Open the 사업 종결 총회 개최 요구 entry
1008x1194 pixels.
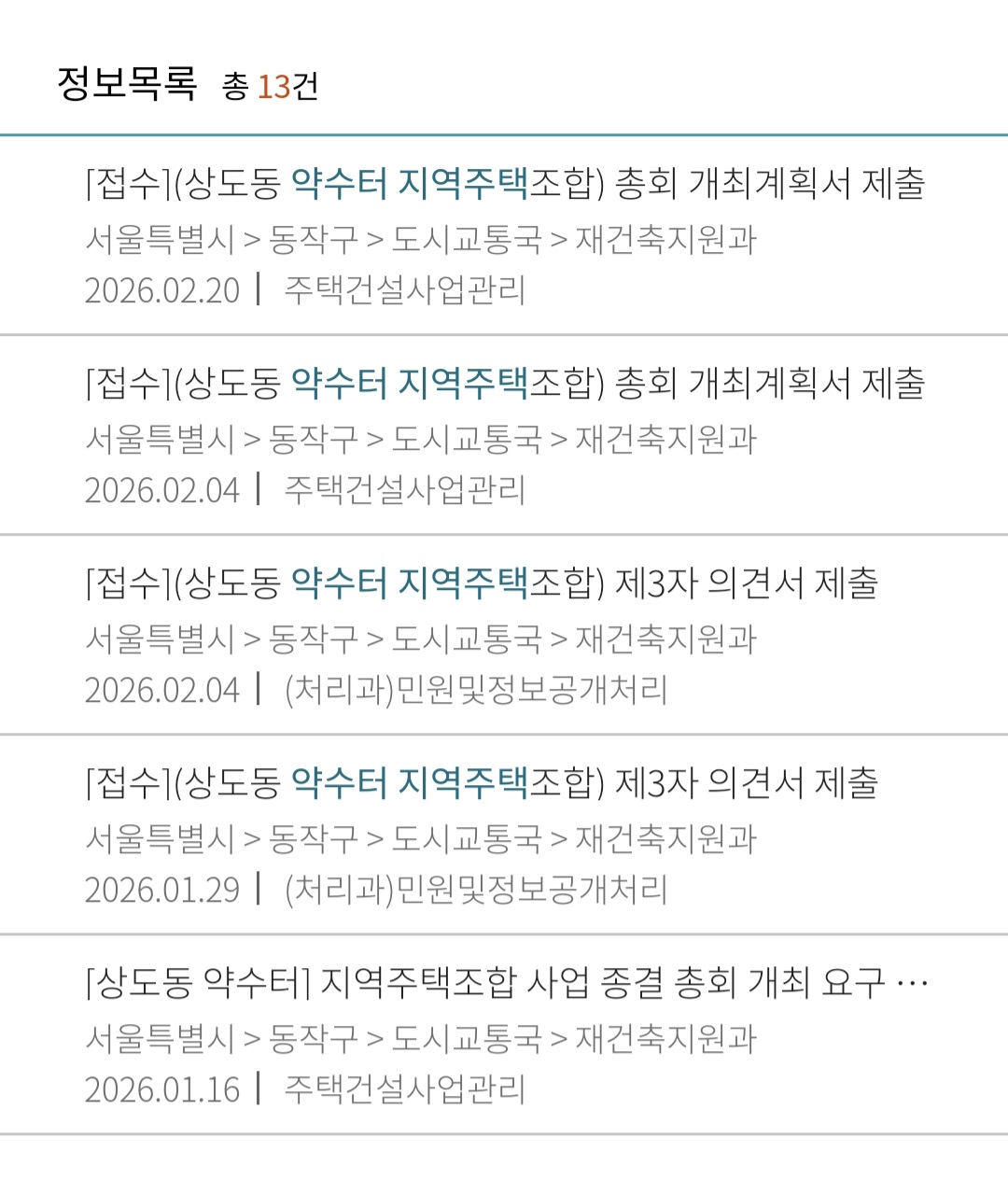tap(504, 983)
